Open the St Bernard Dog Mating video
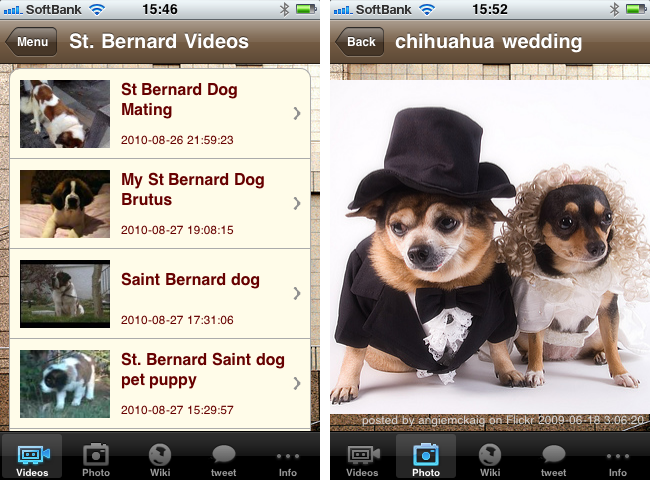Screen dimensions: 650x480 pyautogui.click(x=160, y=113)
